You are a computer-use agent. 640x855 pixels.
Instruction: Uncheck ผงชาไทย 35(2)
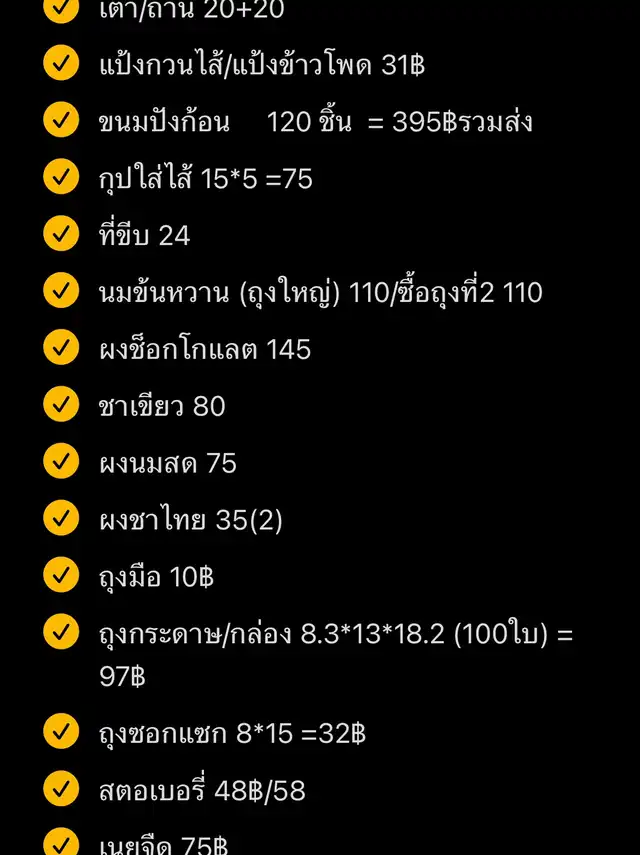click(x=61, y=519)
